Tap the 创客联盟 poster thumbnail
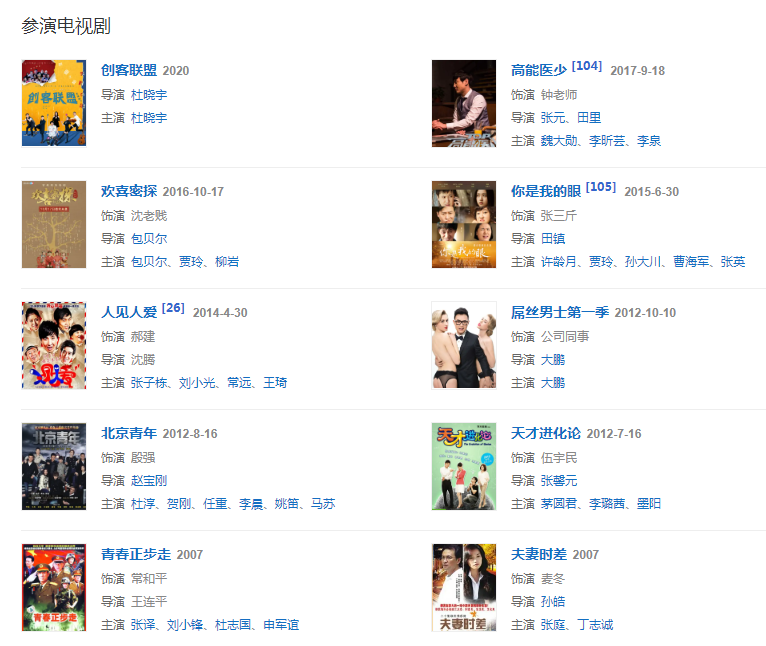 54,103
